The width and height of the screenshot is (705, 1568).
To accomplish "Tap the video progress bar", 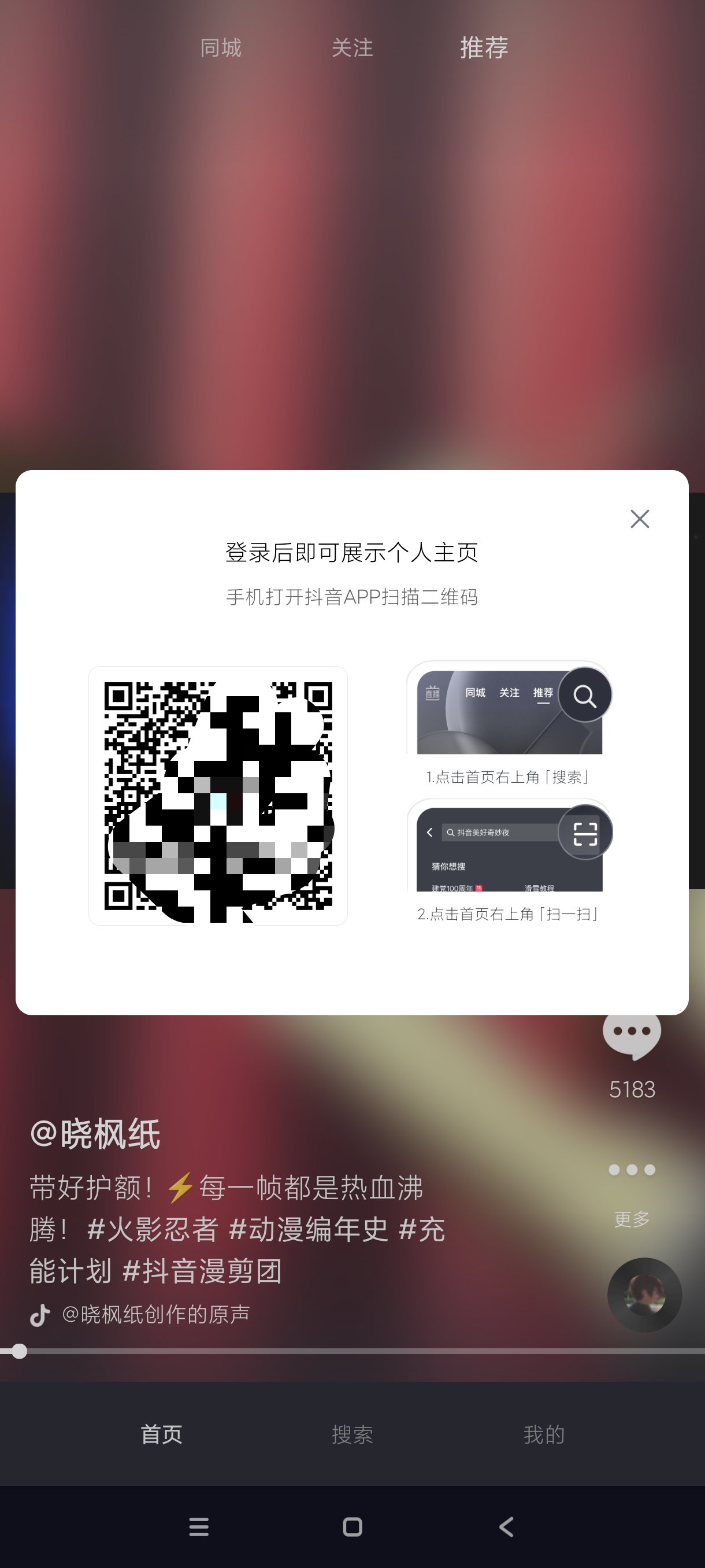I will 353,1351.
